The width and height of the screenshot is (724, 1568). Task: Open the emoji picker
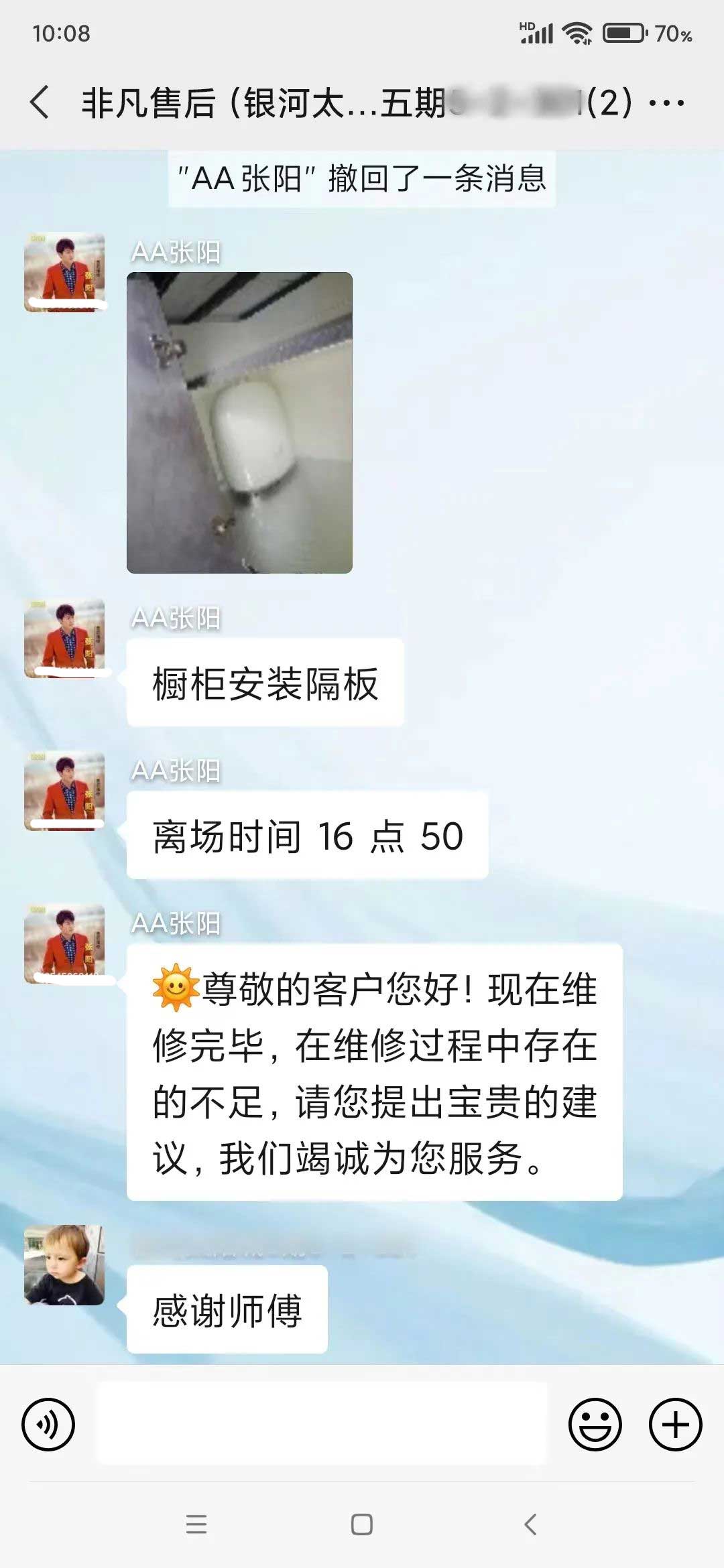tap(595, 1425)
